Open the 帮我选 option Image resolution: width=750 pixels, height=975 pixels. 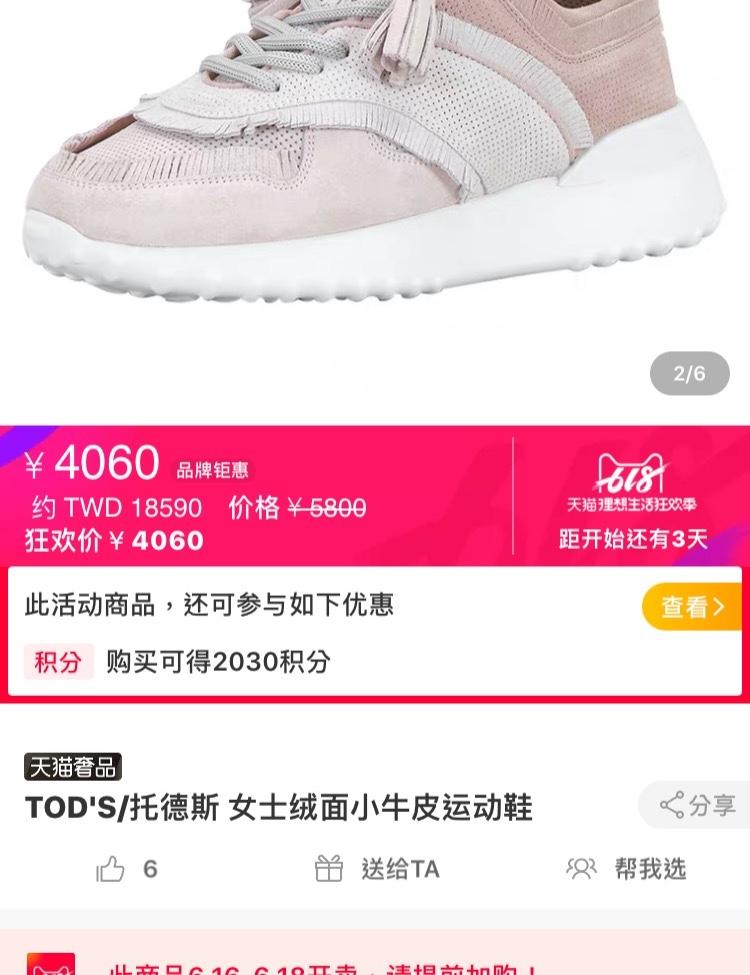[626, 869]
